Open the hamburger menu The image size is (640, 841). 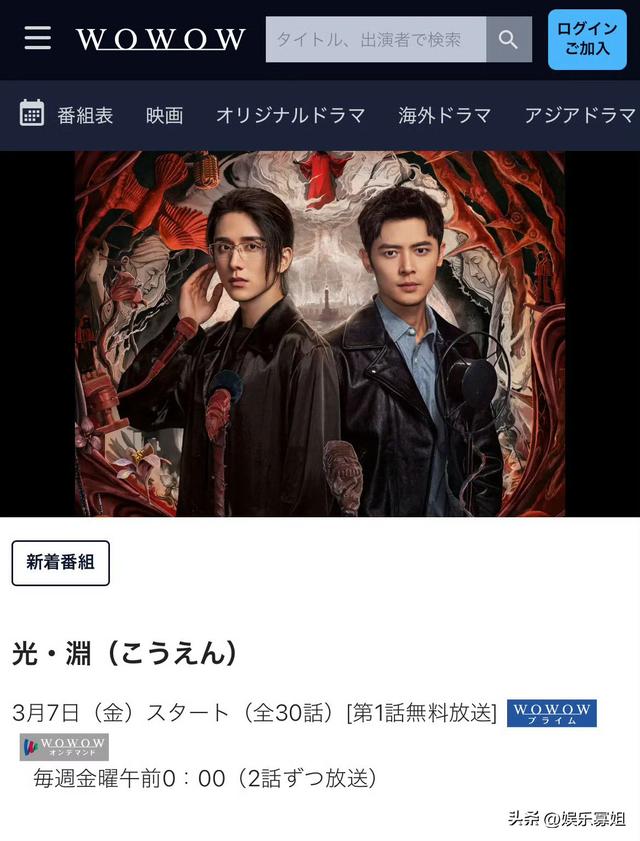pyautogui.click(x=38, y=38)
